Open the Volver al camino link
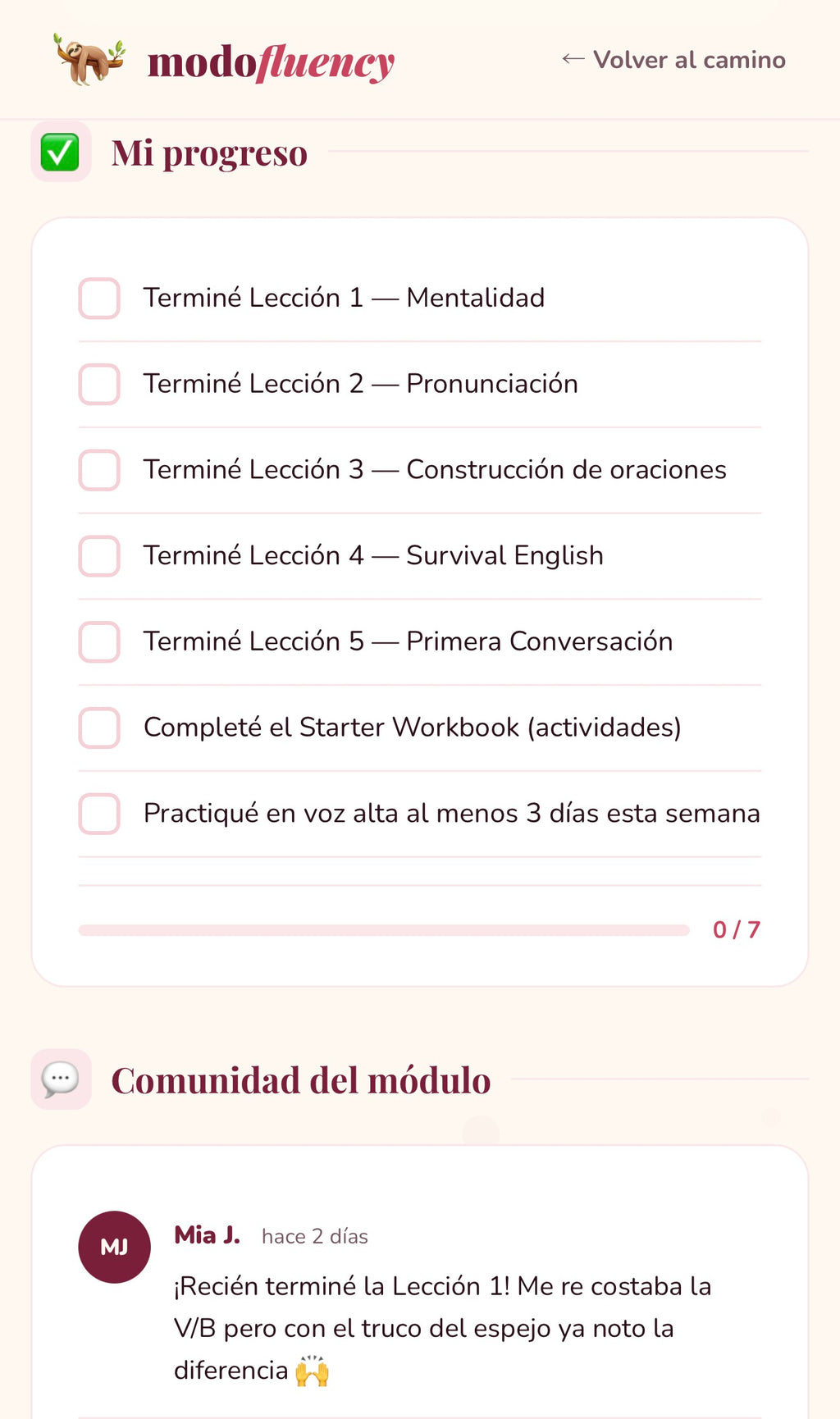The width and height of the screenshot is (840, 1419). pos(691,59)
